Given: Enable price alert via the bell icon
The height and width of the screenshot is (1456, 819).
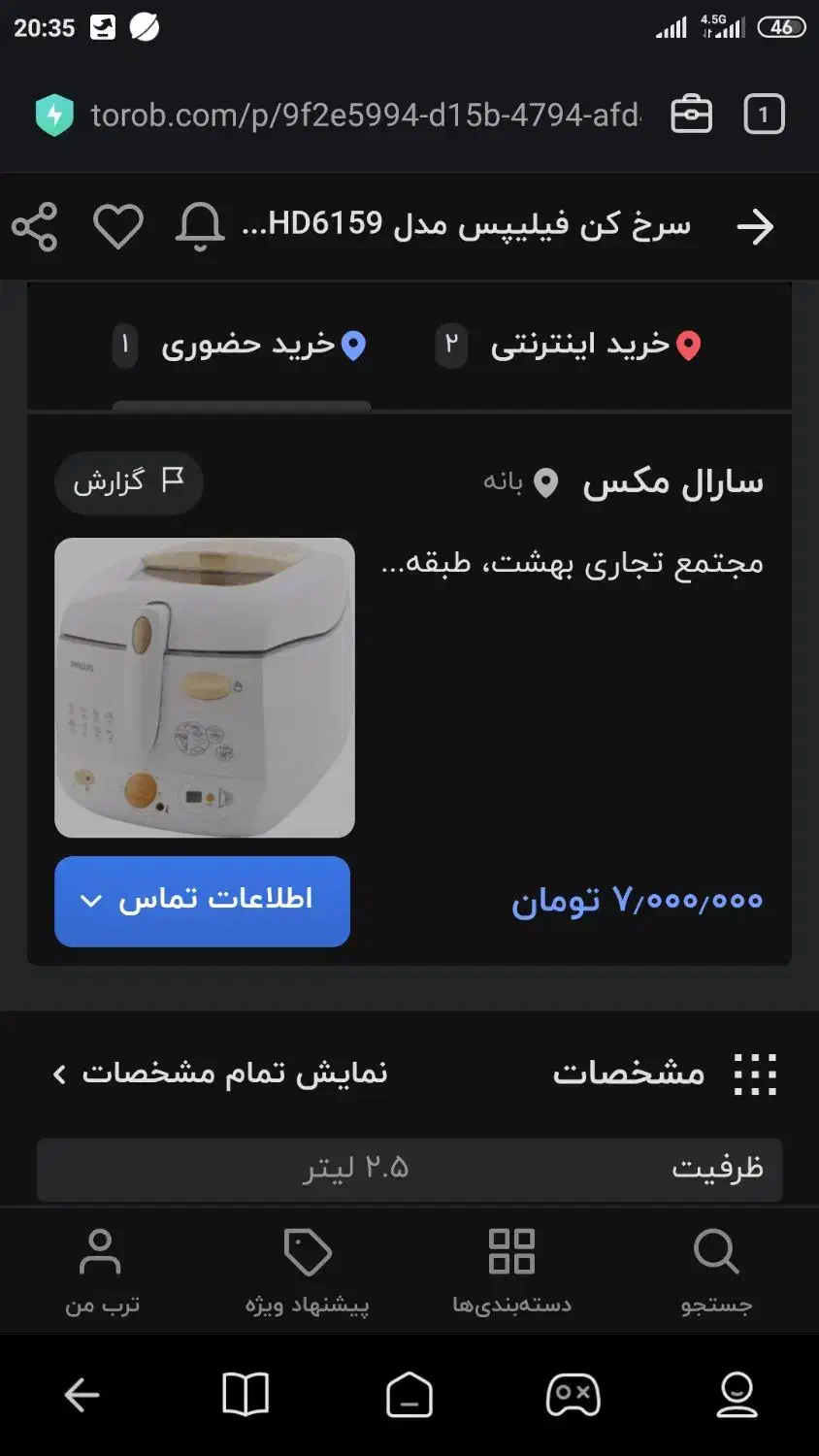Looking at the screenshot, I should 199,225.
